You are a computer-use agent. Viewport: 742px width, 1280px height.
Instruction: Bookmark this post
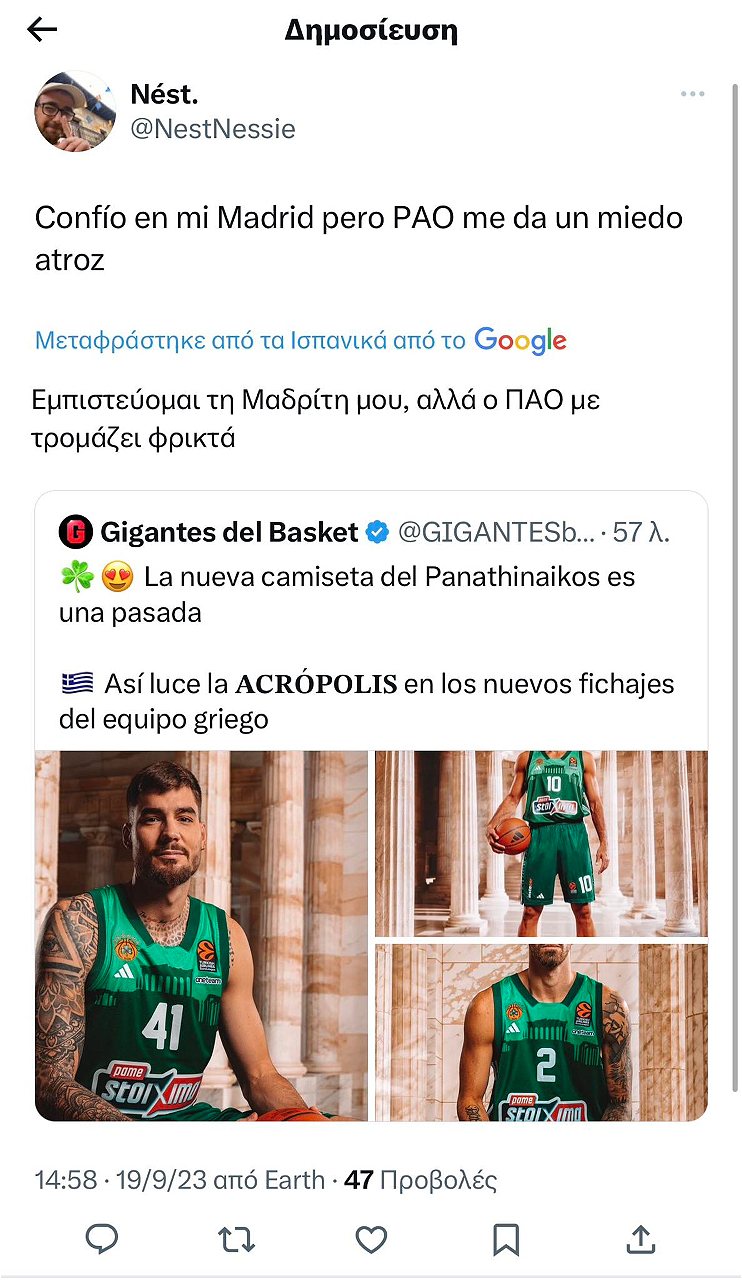506,1240
